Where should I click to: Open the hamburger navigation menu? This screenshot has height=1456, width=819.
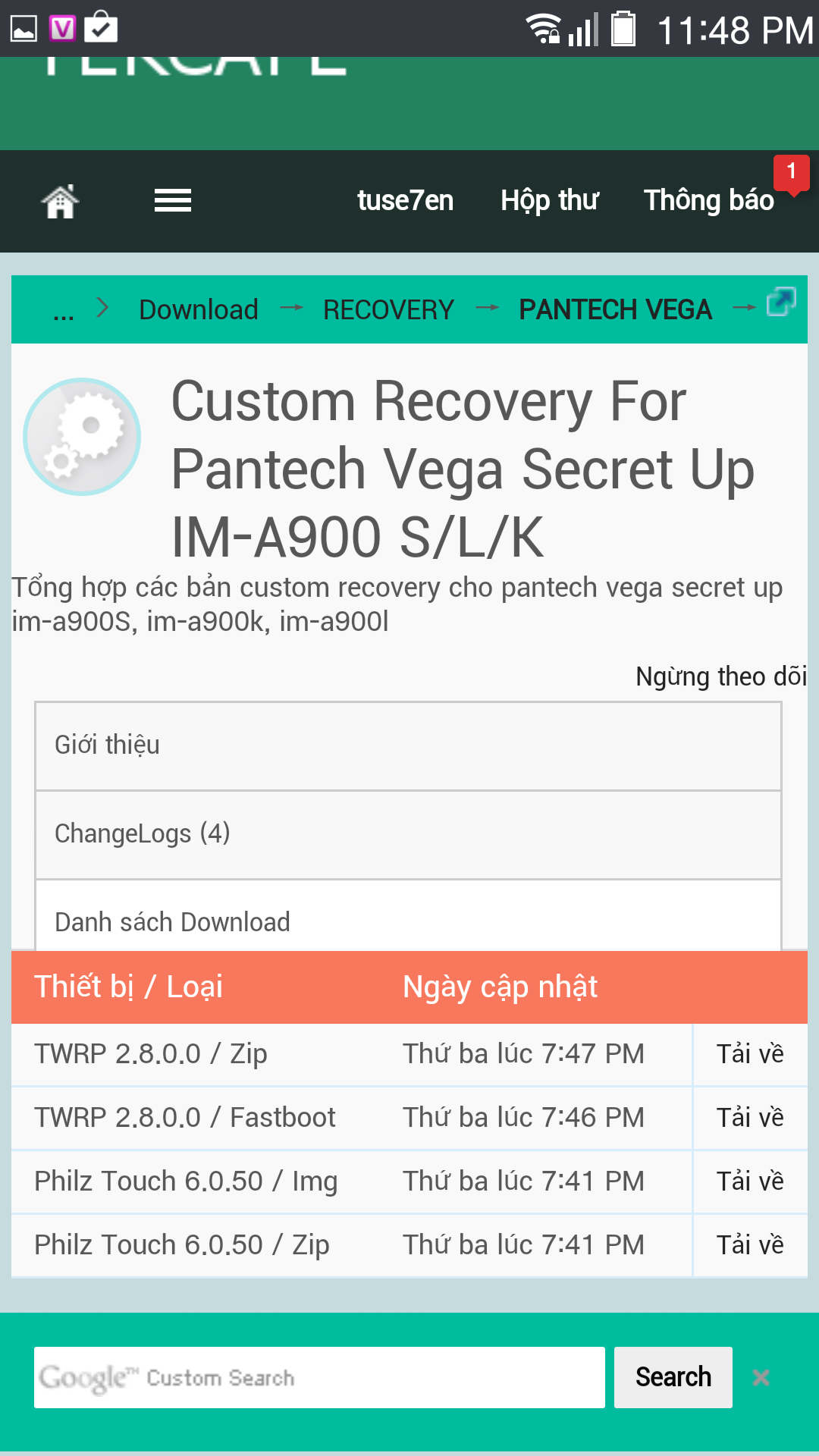[173, 201]
